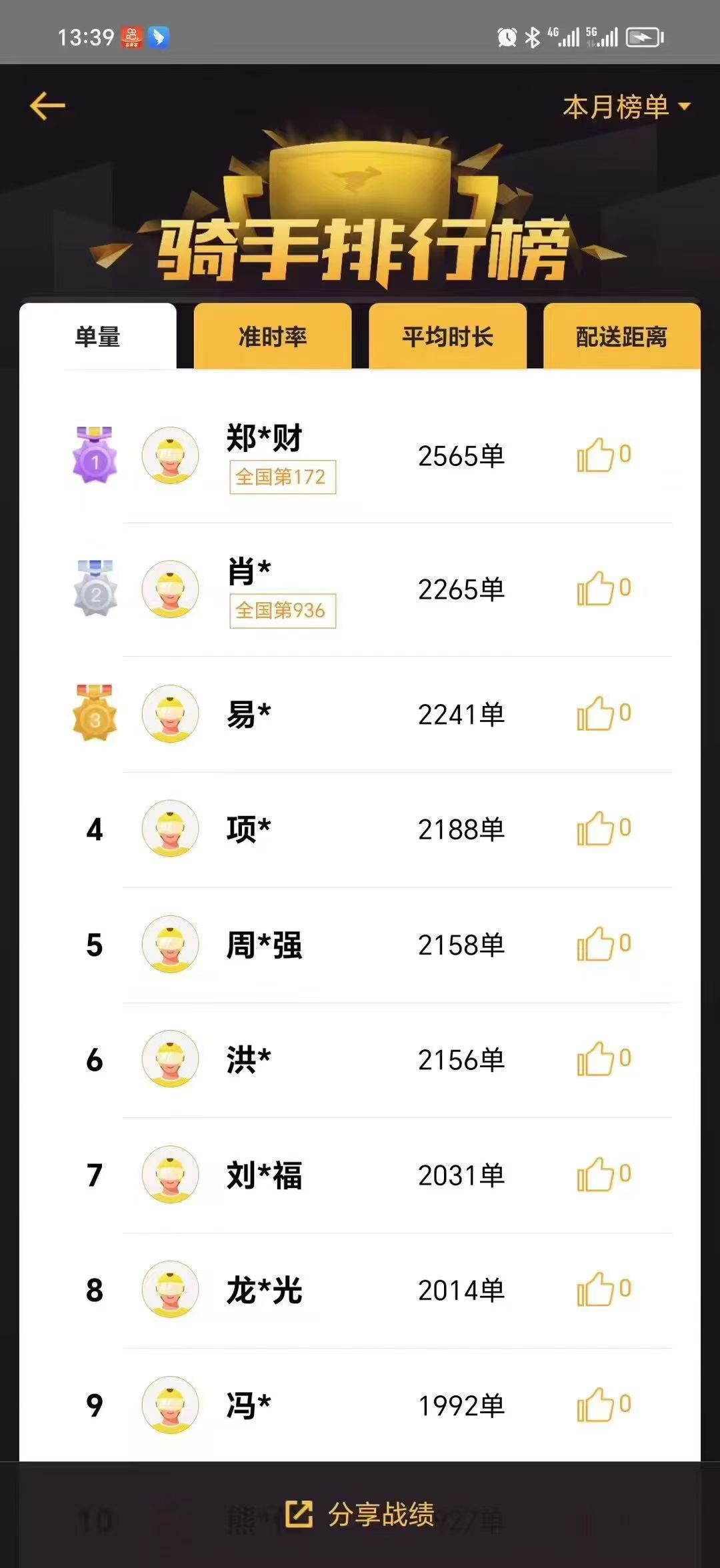Like rider 易* in third place
The width and height of the screenshot is (720, 1568).
point(596,715)
